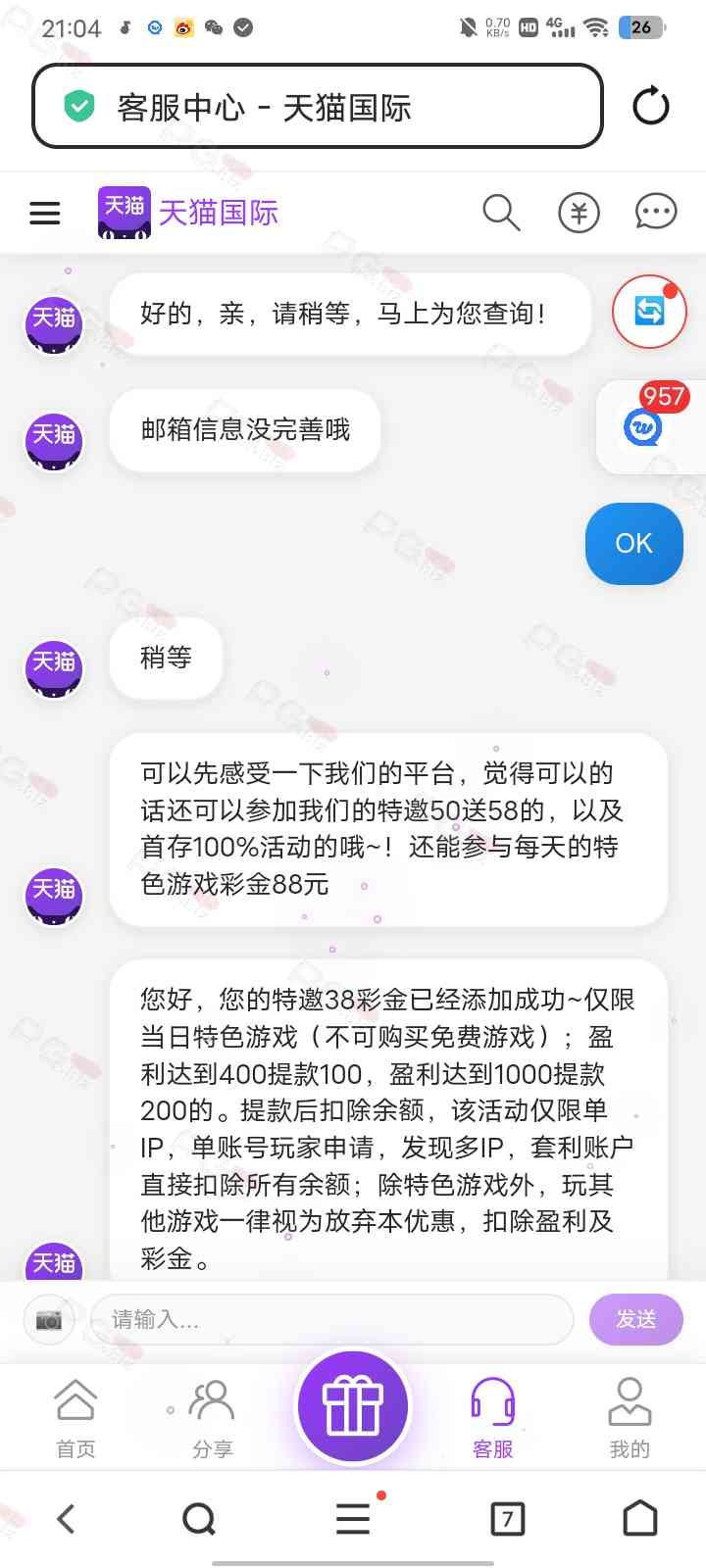Open the hamburger drawer menu
This screenshot has height=1568, width=706.
(x=45, y=213)
